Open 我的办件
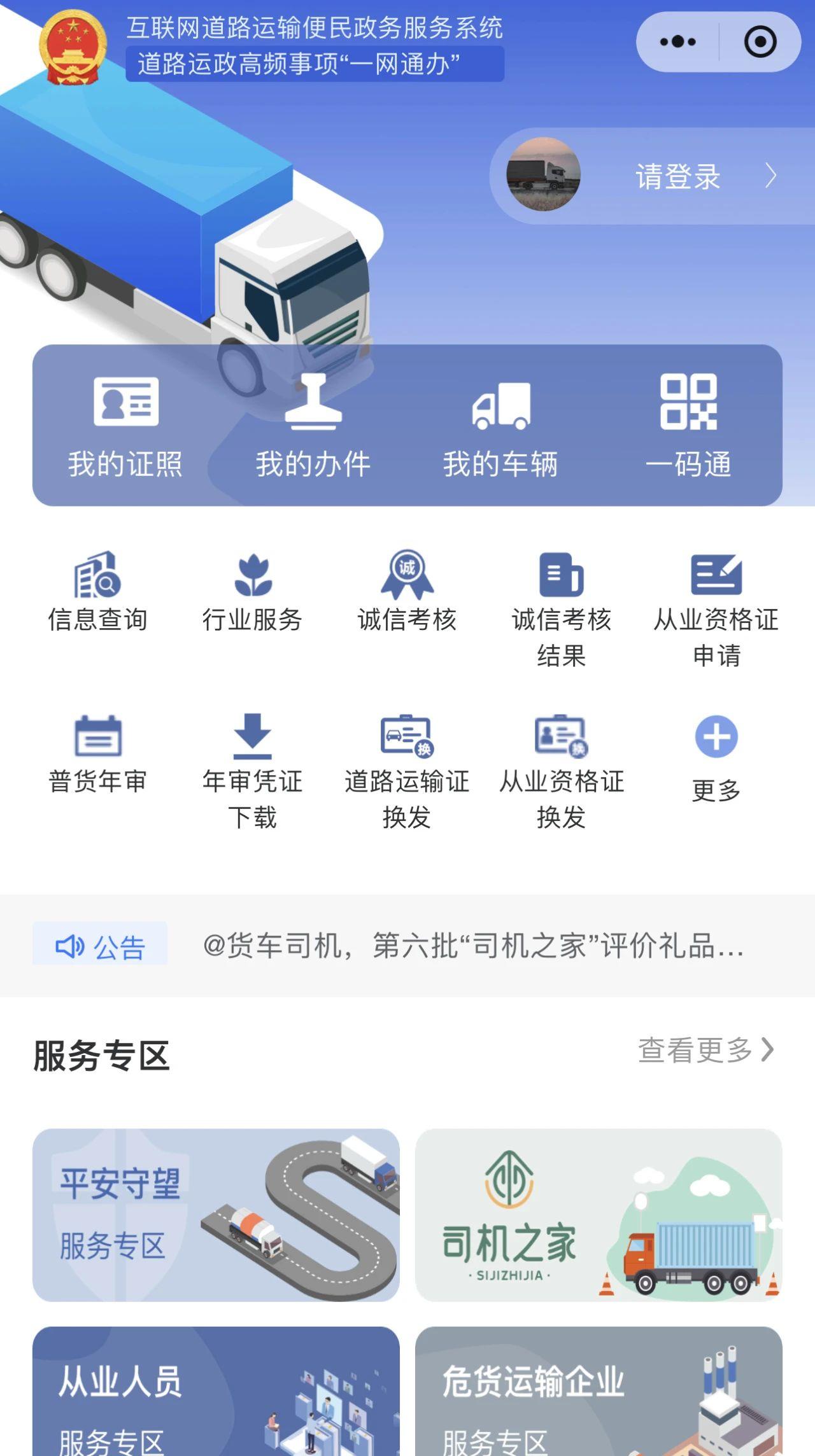 [x=313, y=426]
